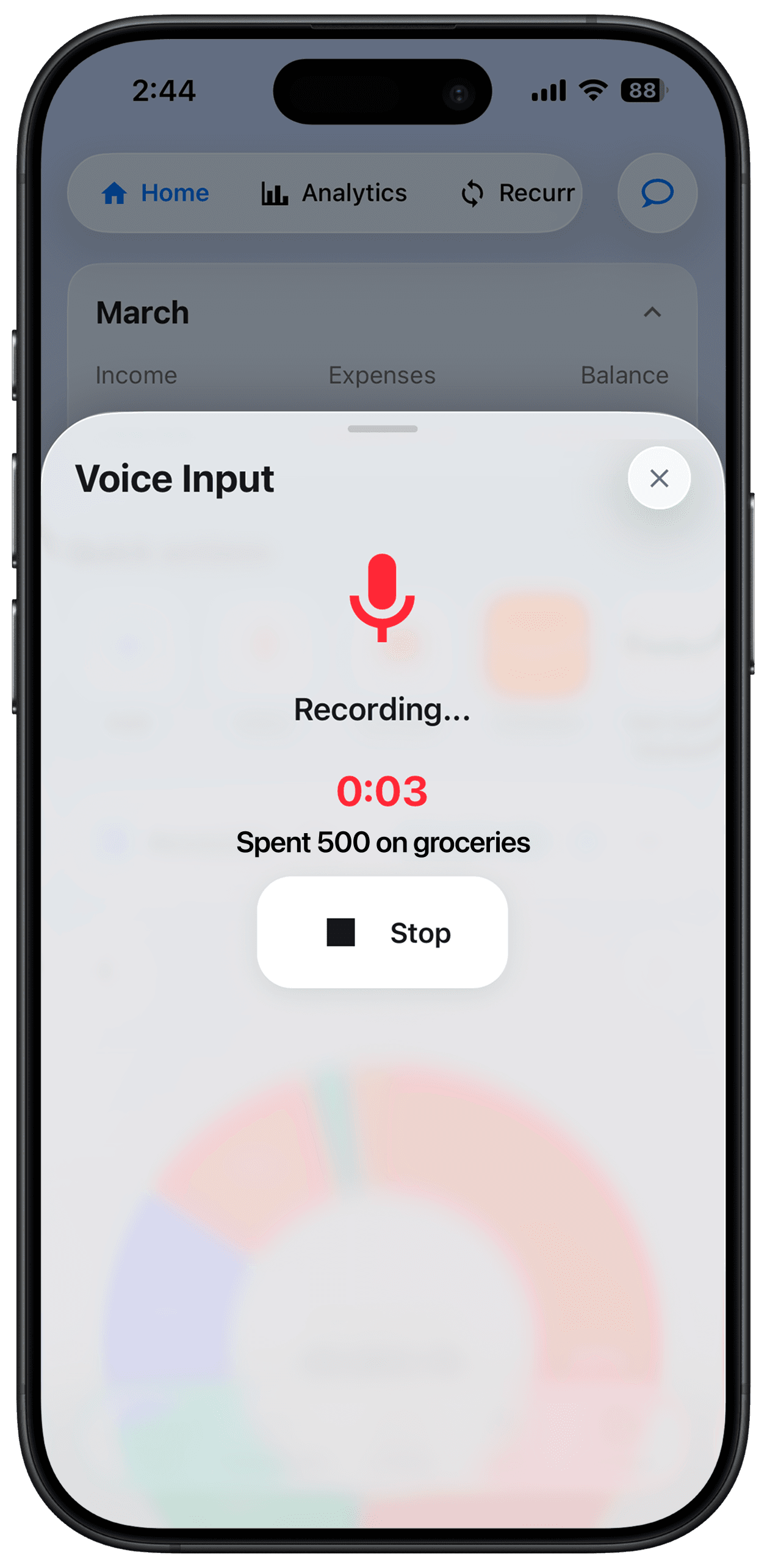
Task: Close the Voice Input sheet
Action: point(659,478)
